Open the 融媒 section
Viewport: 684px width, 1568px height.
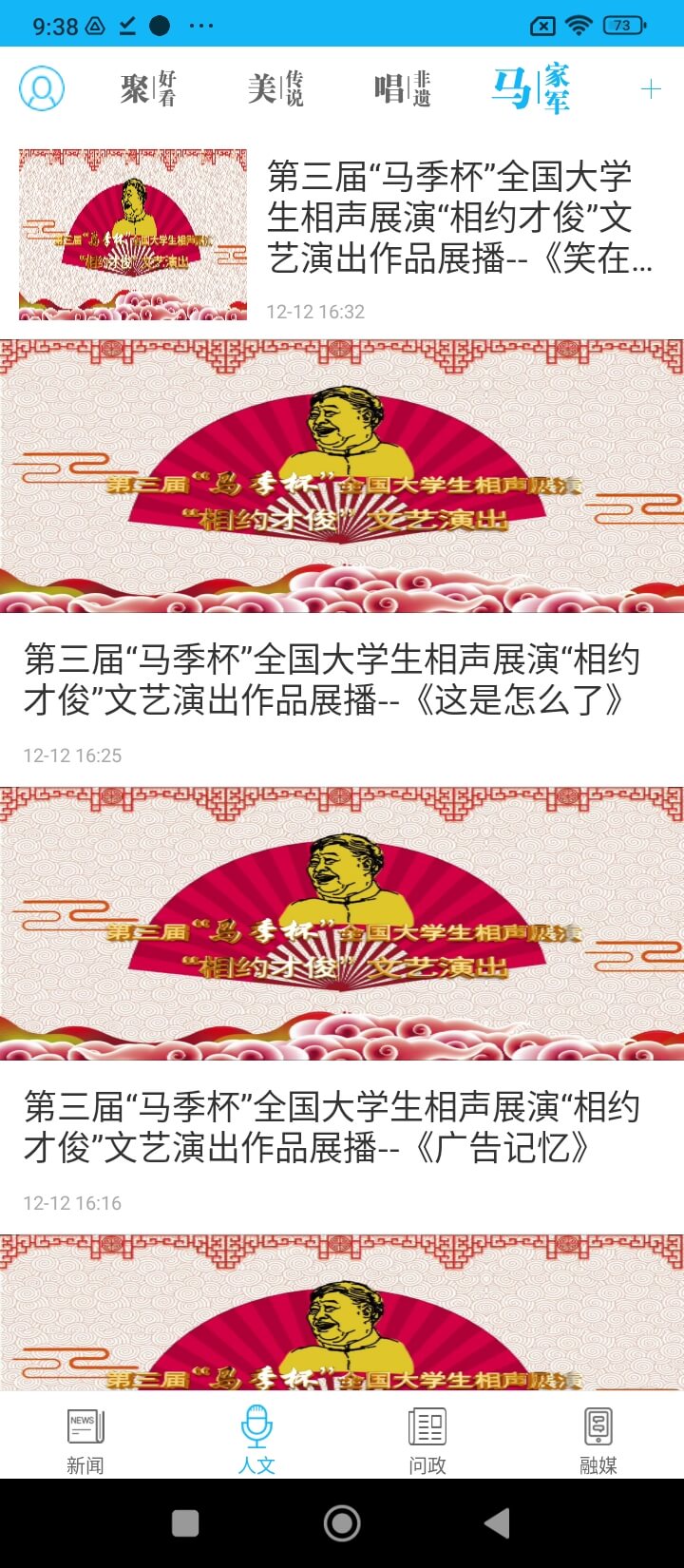pyautogui.click(x=598, y=1440)
